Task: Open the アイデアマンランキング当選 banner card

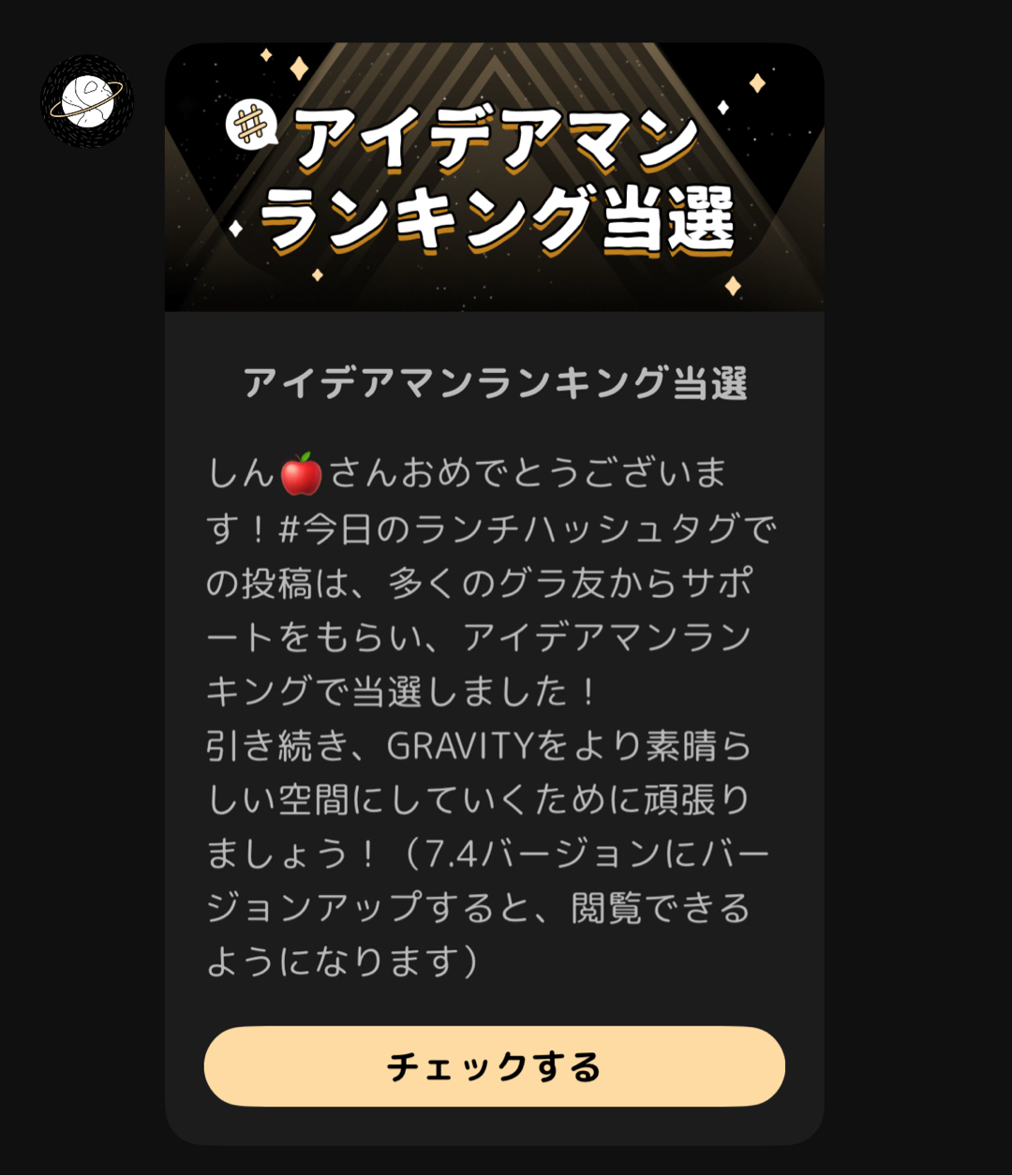Action: [494, 178]
